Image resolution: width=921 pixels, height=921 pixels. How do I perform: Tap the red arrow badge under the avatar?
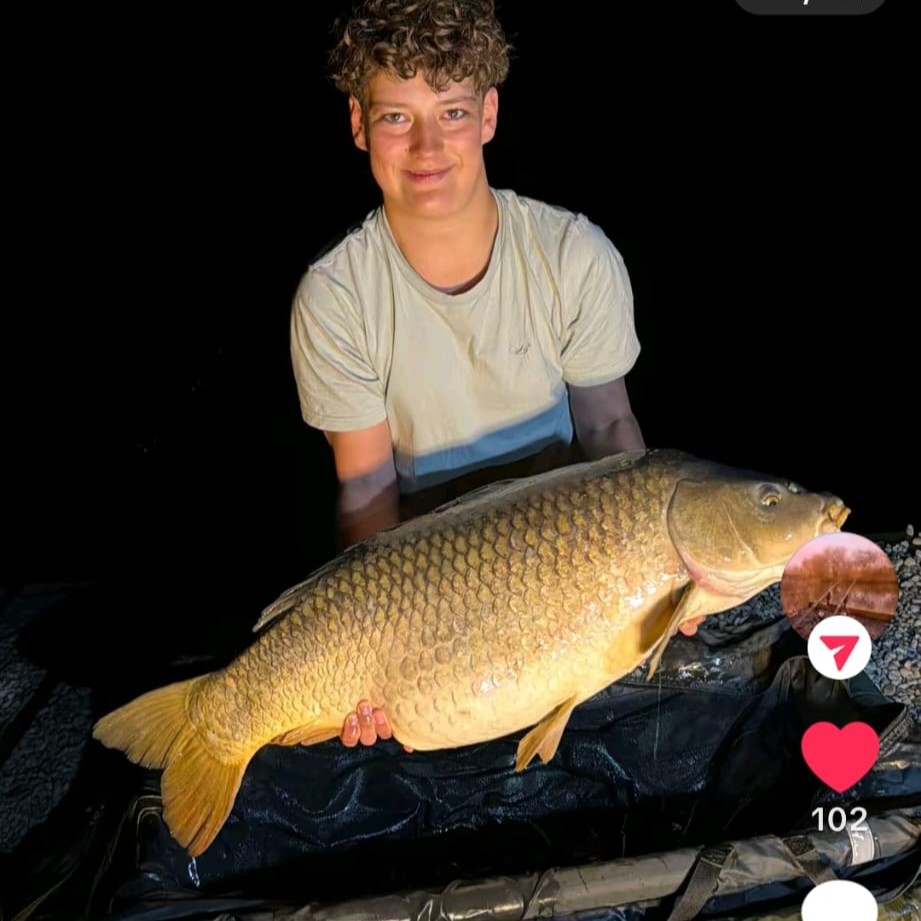point(839,648)
